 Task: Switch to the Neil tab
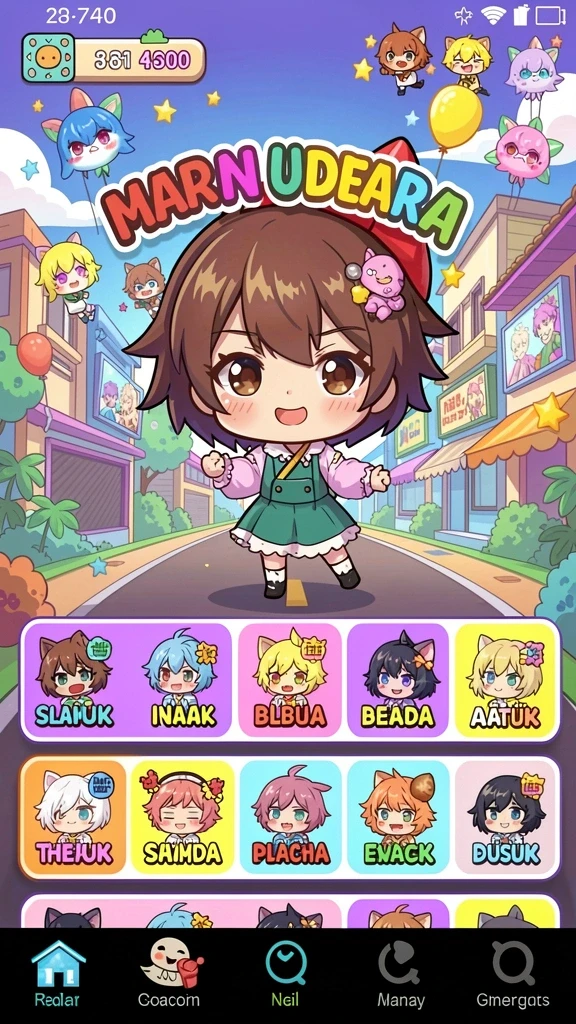285,975
